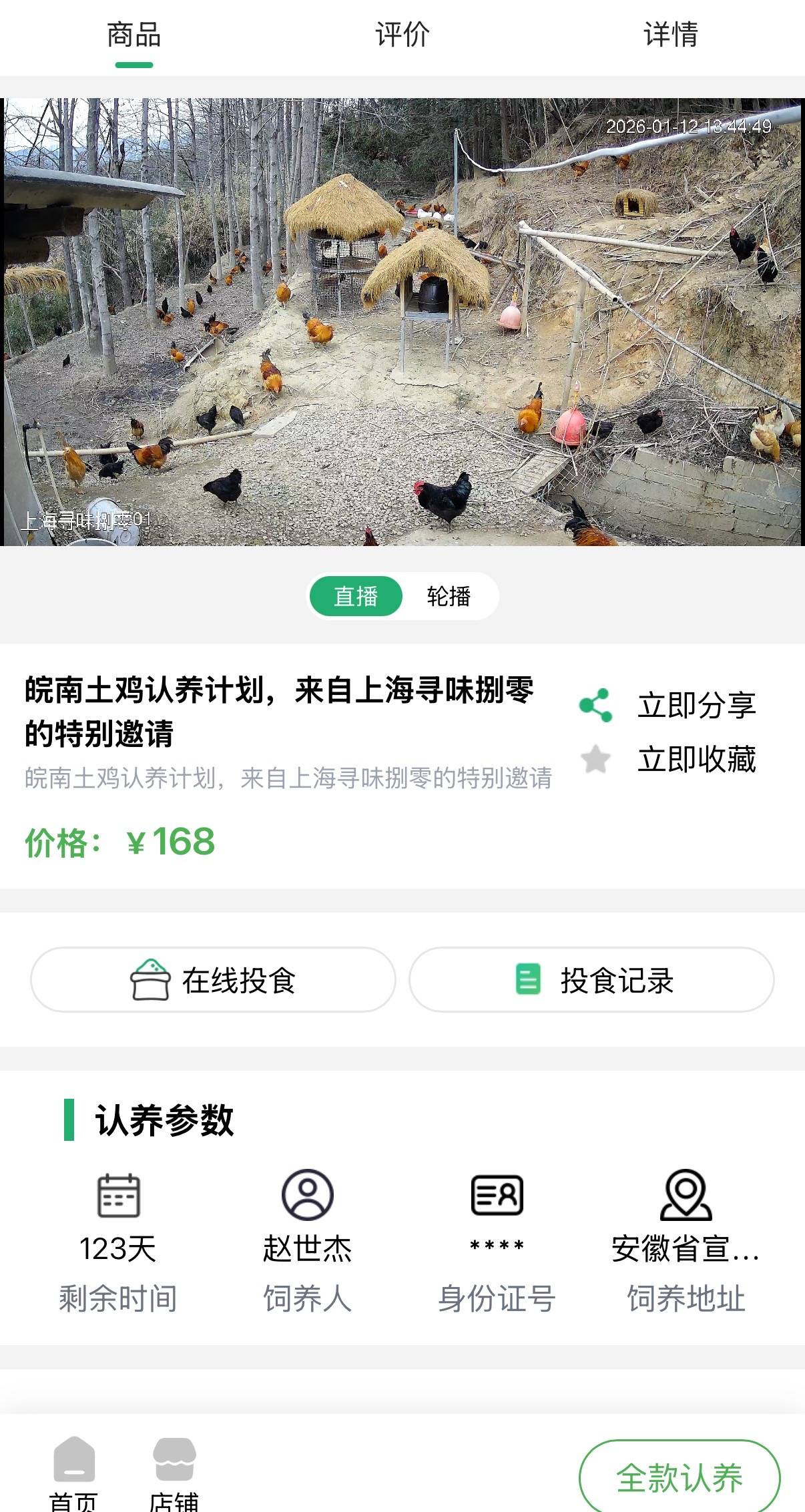Tap 全款认养 to adopt in full
The image size is (805, 1512).
[679, 1477]
